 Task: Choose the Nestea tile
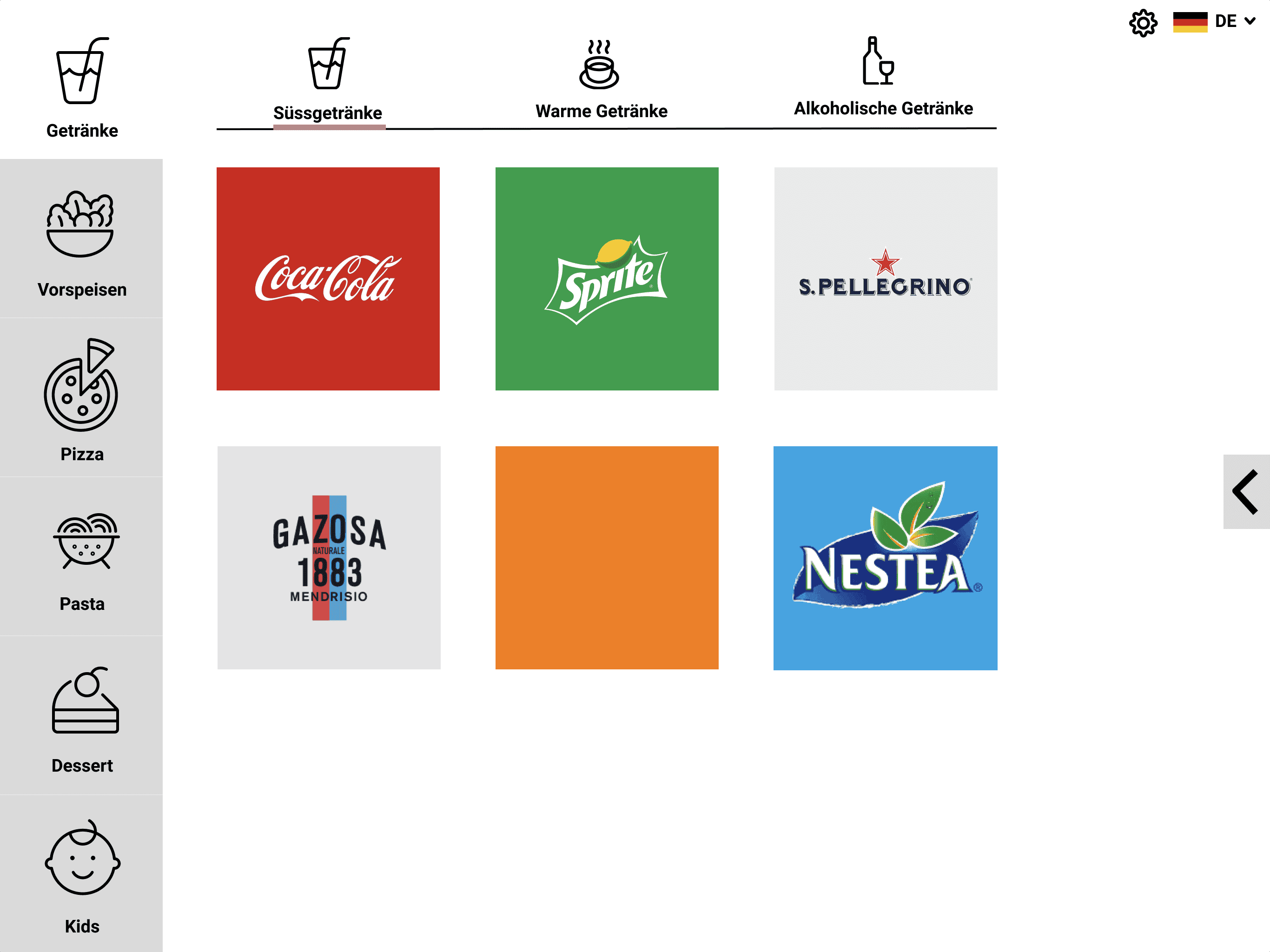[885, 557]
